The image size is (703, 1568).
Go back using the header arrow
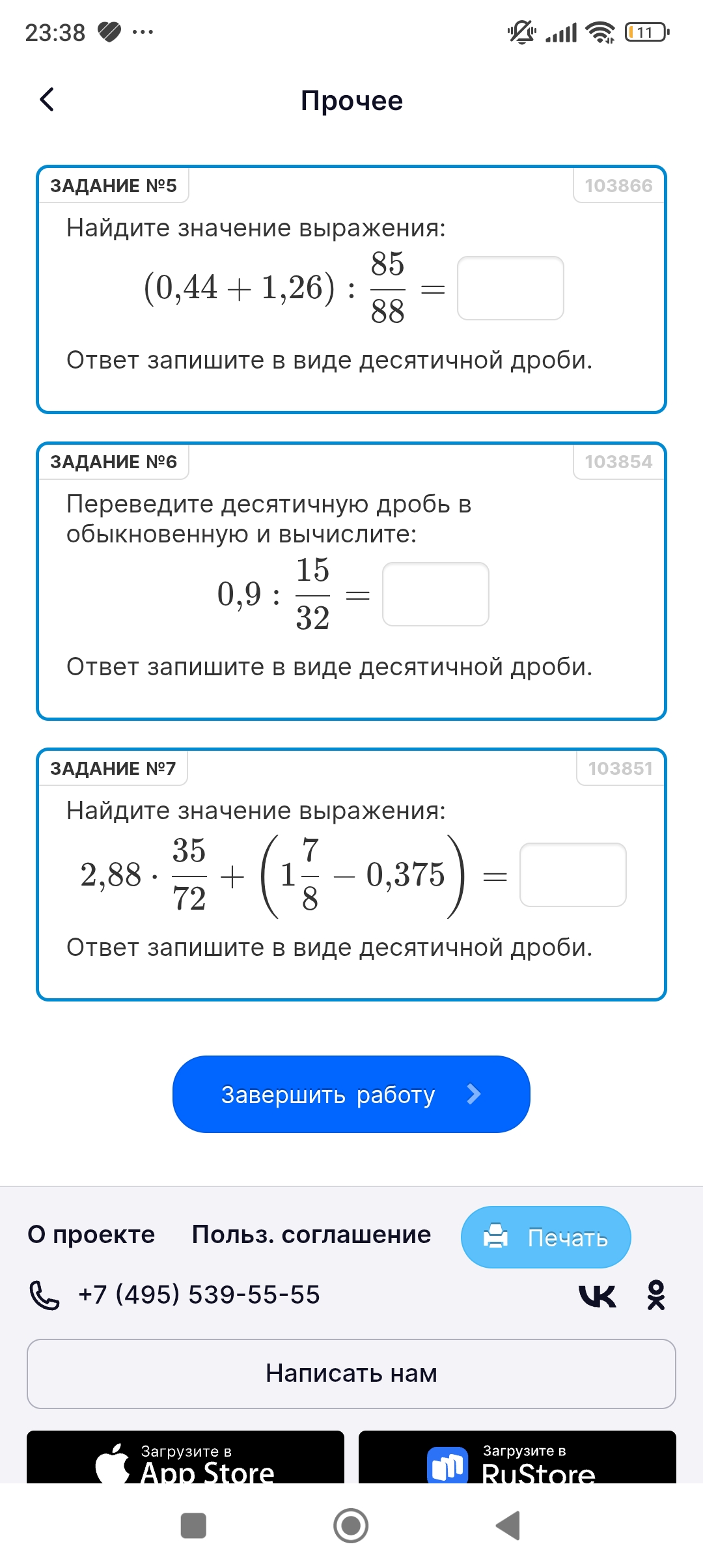tap(47, 100)
